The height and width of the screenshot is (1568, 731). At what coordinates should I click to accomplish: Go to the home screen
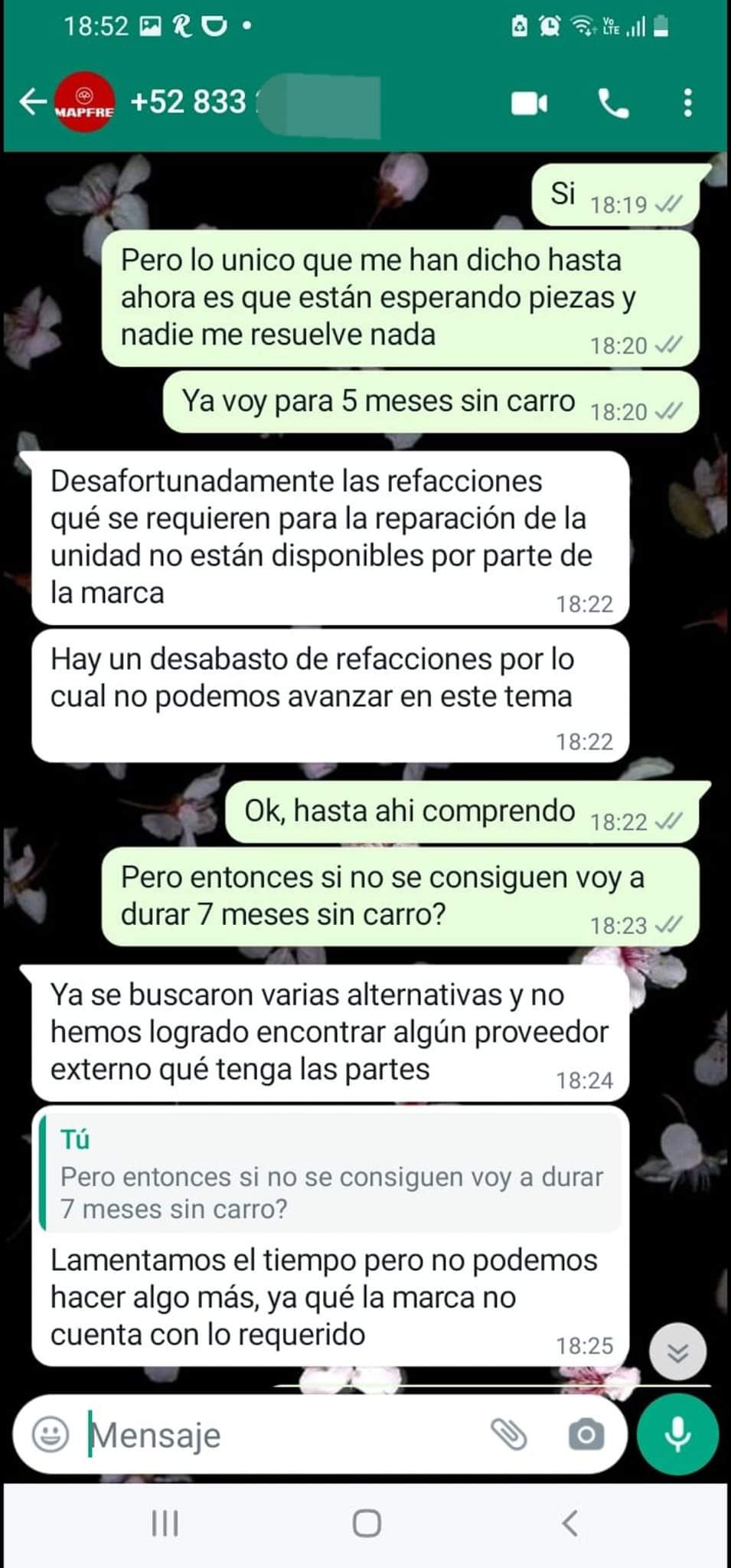367,1524
